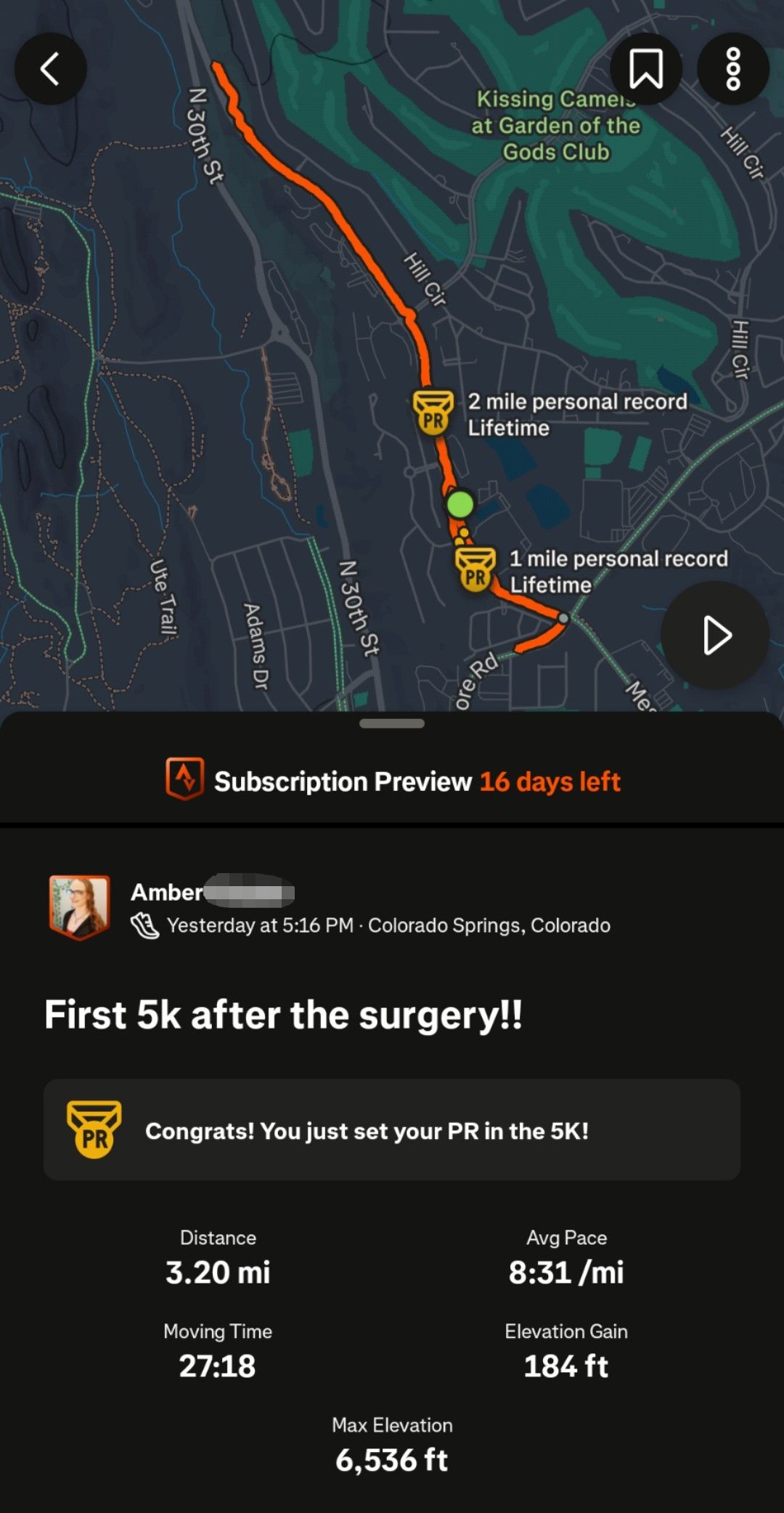Image resolution: width=784 pixels, height=1513 pixels.
Task: View the 5K PR congratulations card
Action: pos(392,1129)
